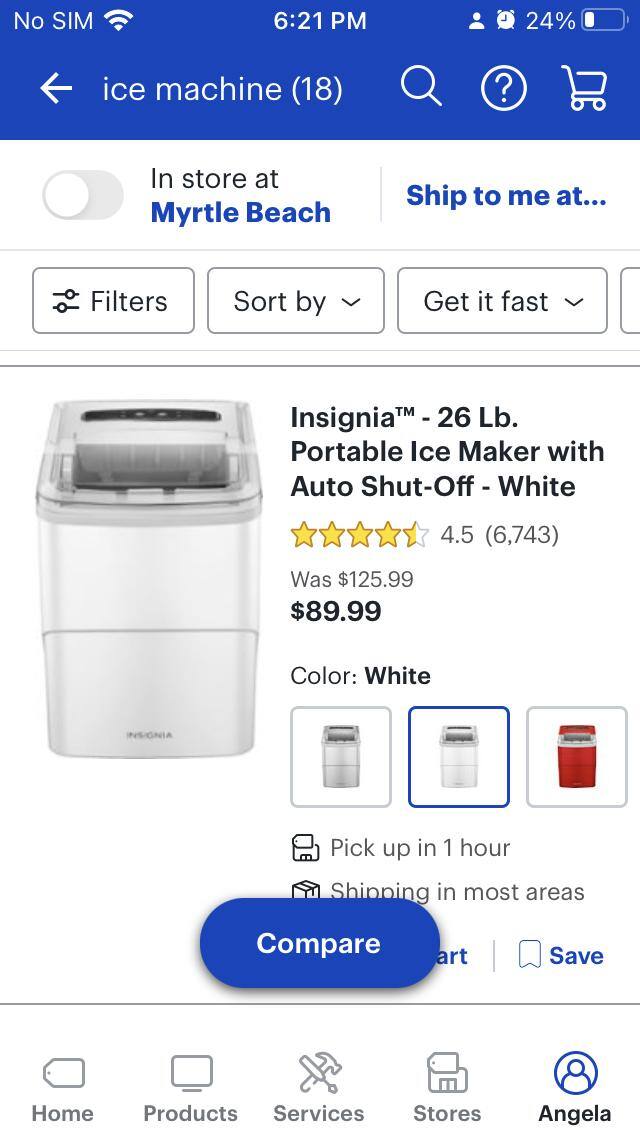Toggle the In store at Myrtle Beach switch
640x1136 pixels.
point(83,195)
